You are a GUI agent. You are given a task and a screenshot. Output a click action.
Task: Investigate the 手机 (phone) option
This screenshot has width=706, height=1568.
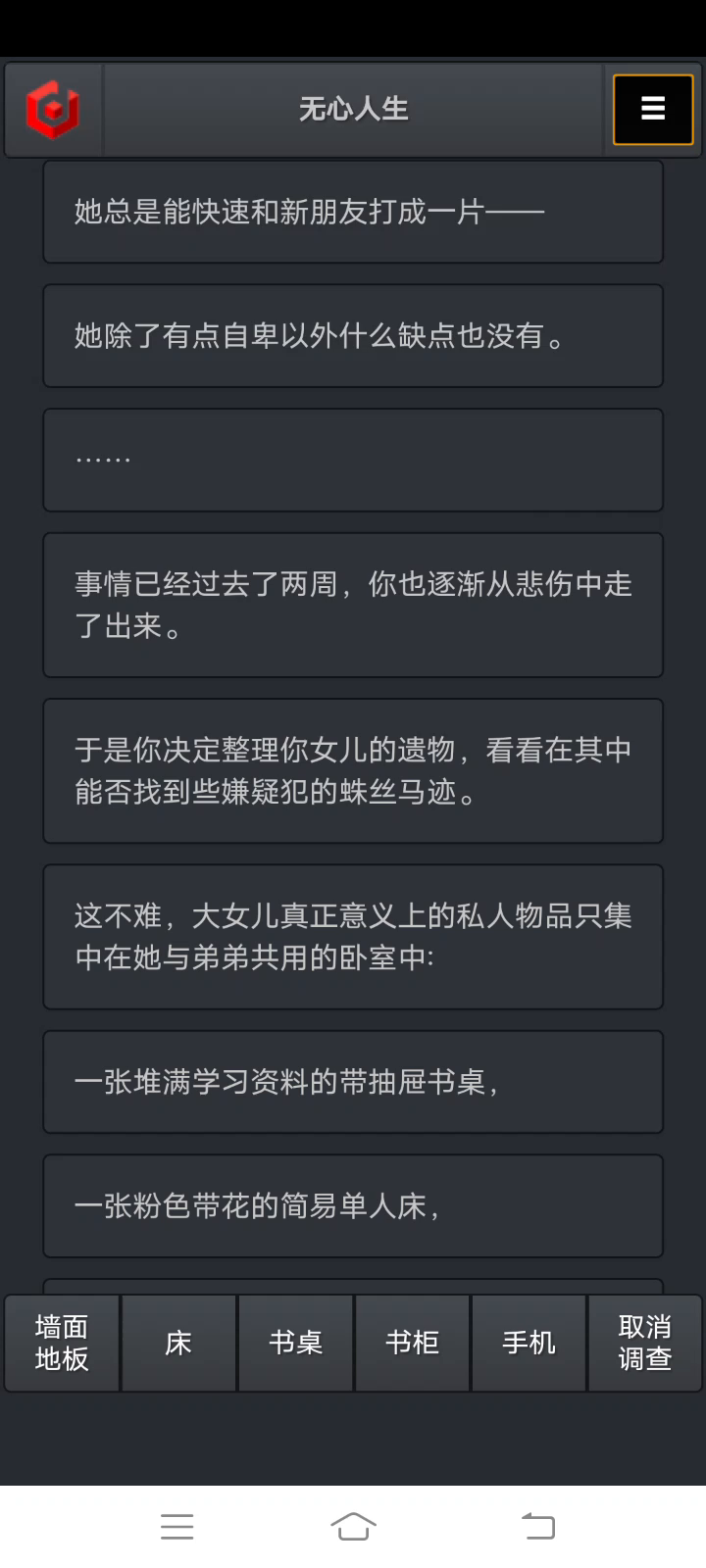click(529, 1343)
